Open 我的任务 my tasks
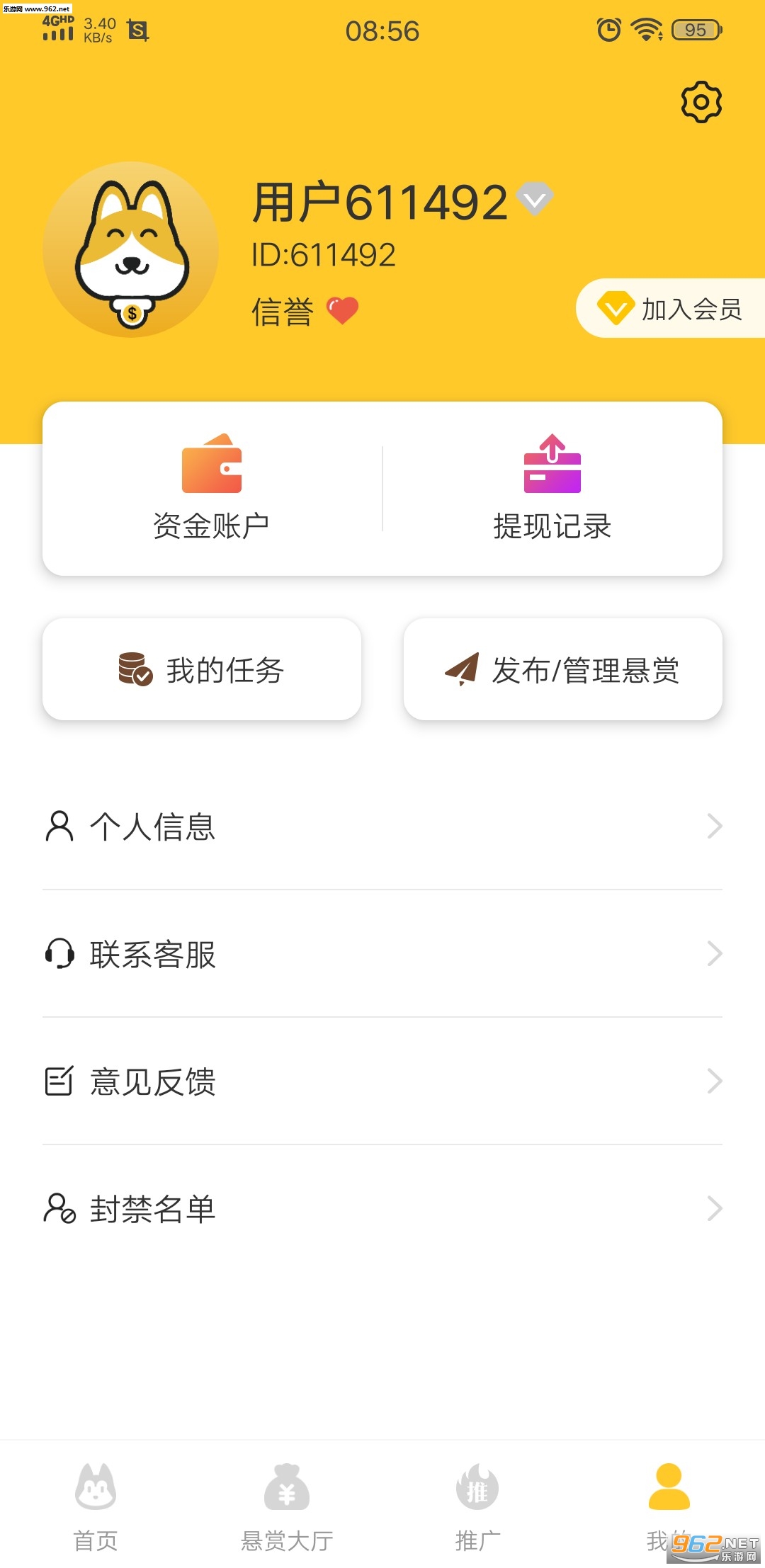765x1568 pixels. [x=202, y=670]
